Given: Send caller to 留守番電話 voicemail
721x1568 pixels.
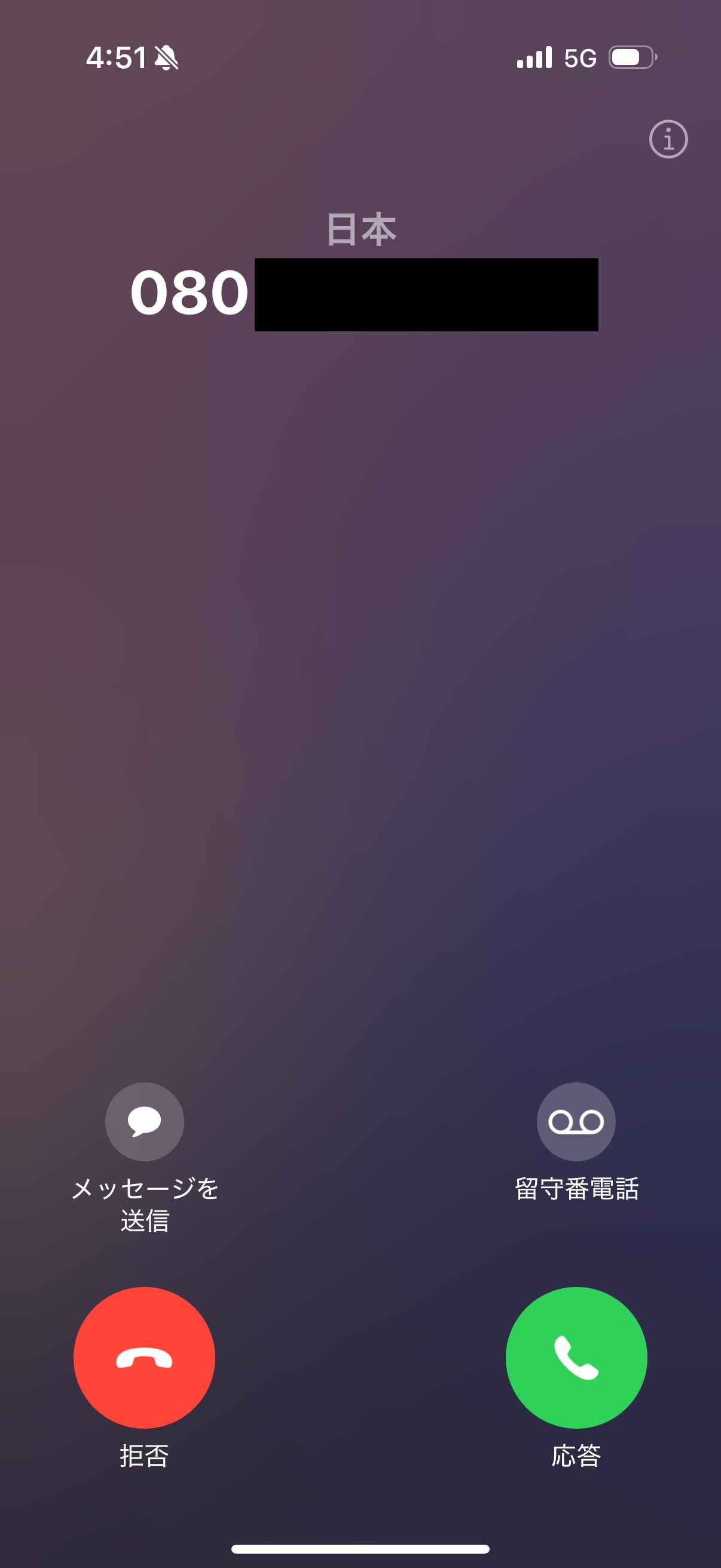Looking at the screenshot, I should coord(576,1121).
